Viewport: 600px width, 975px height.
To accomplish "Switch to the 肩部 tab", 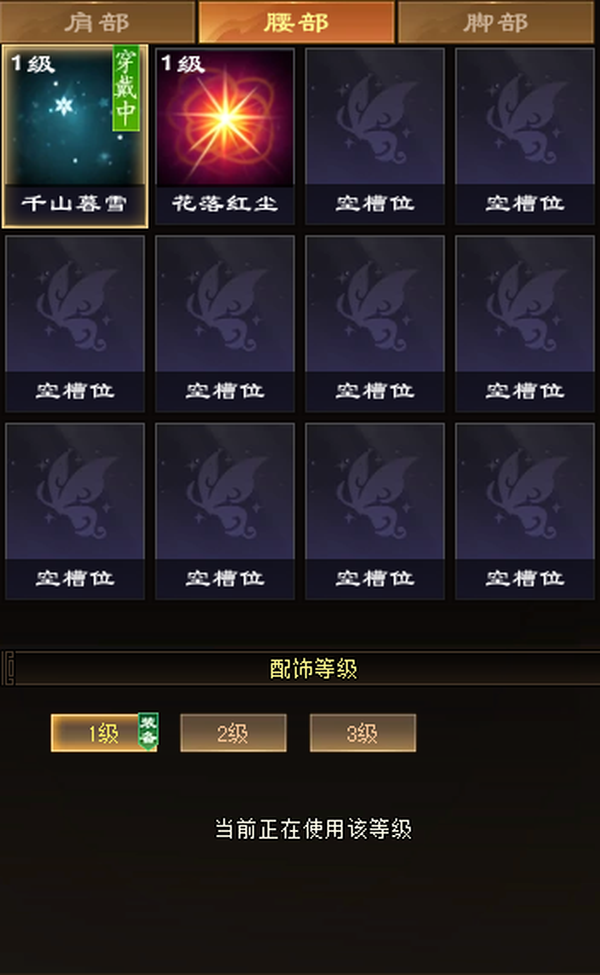I will tap(97, 22).
